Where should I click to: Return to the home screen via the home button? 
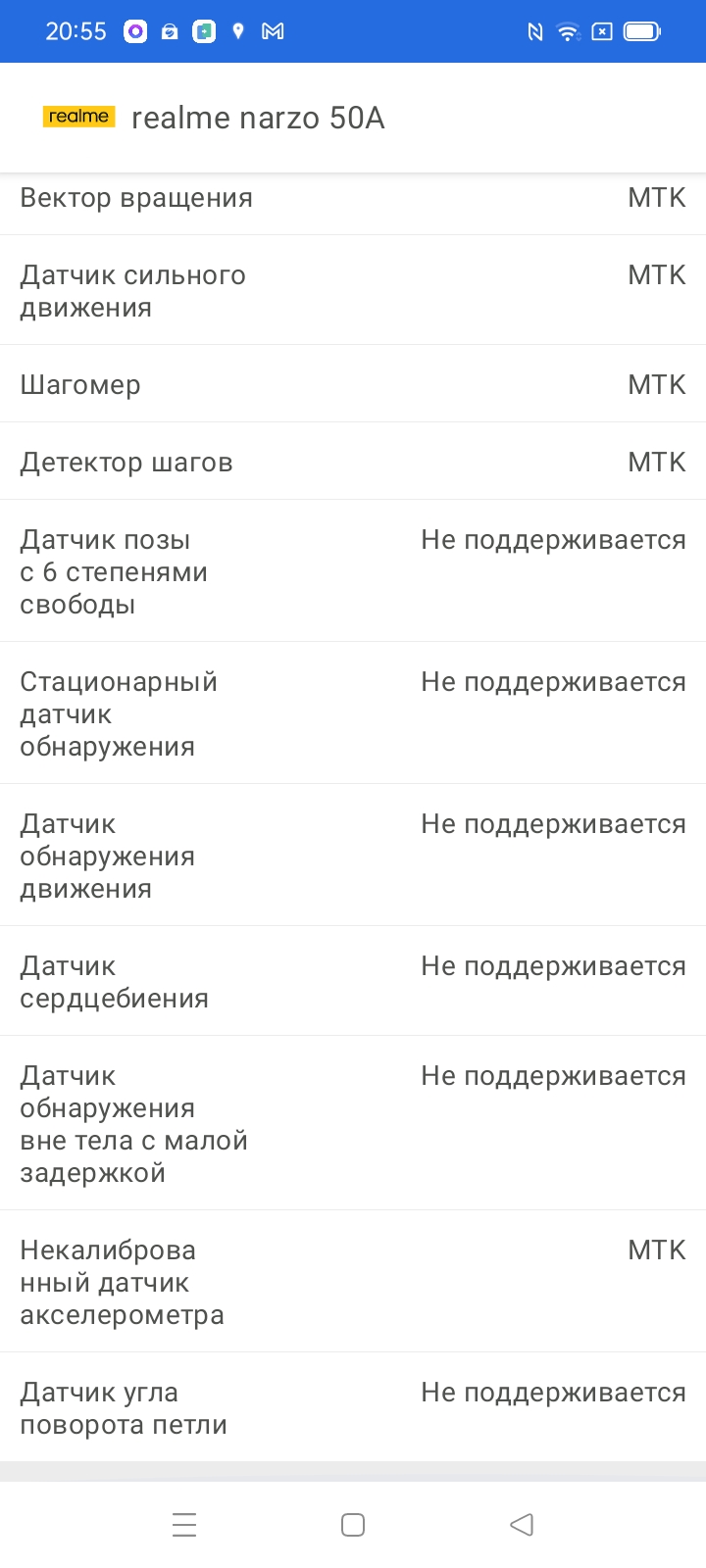point(353,1524)
